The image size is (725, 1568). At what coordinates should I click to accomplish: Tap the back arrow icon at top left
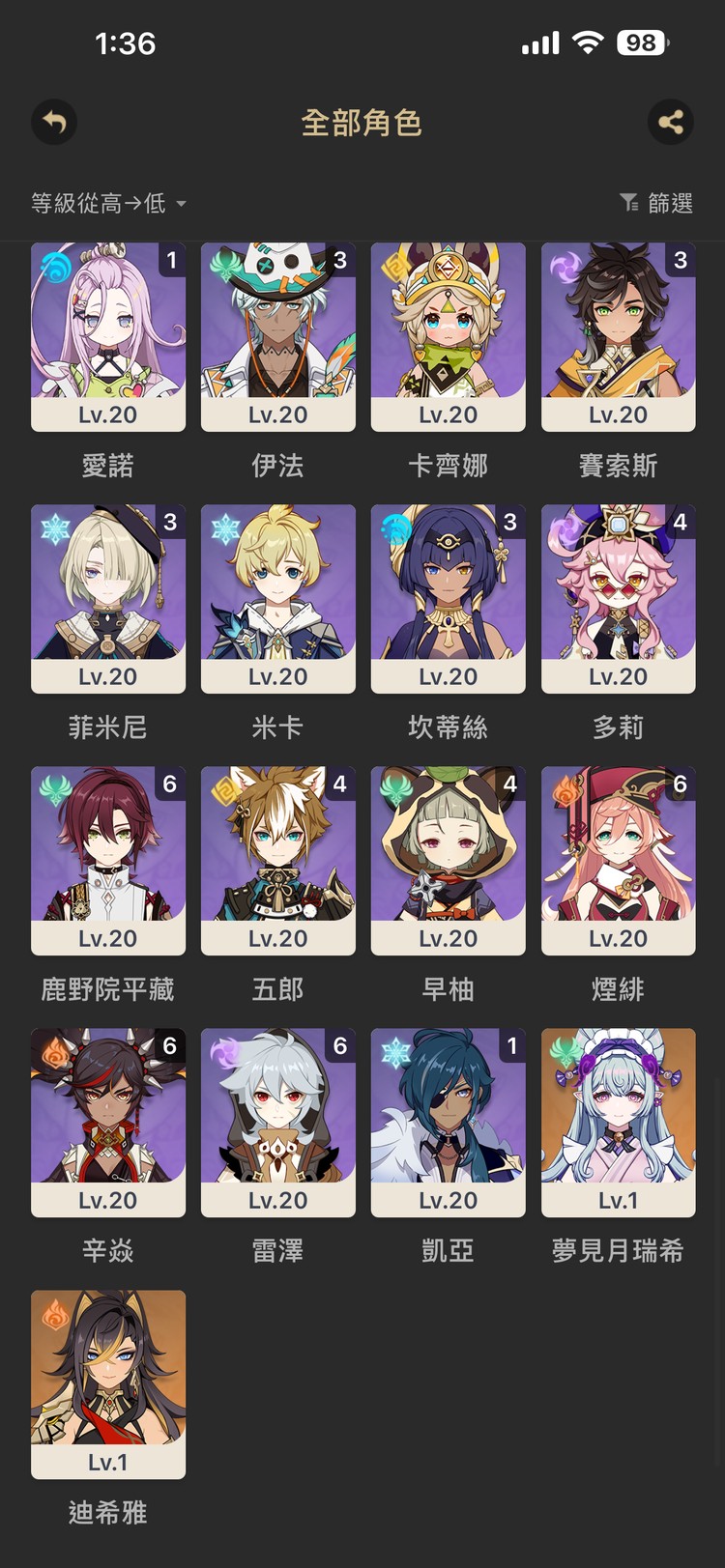click(53, 122)
